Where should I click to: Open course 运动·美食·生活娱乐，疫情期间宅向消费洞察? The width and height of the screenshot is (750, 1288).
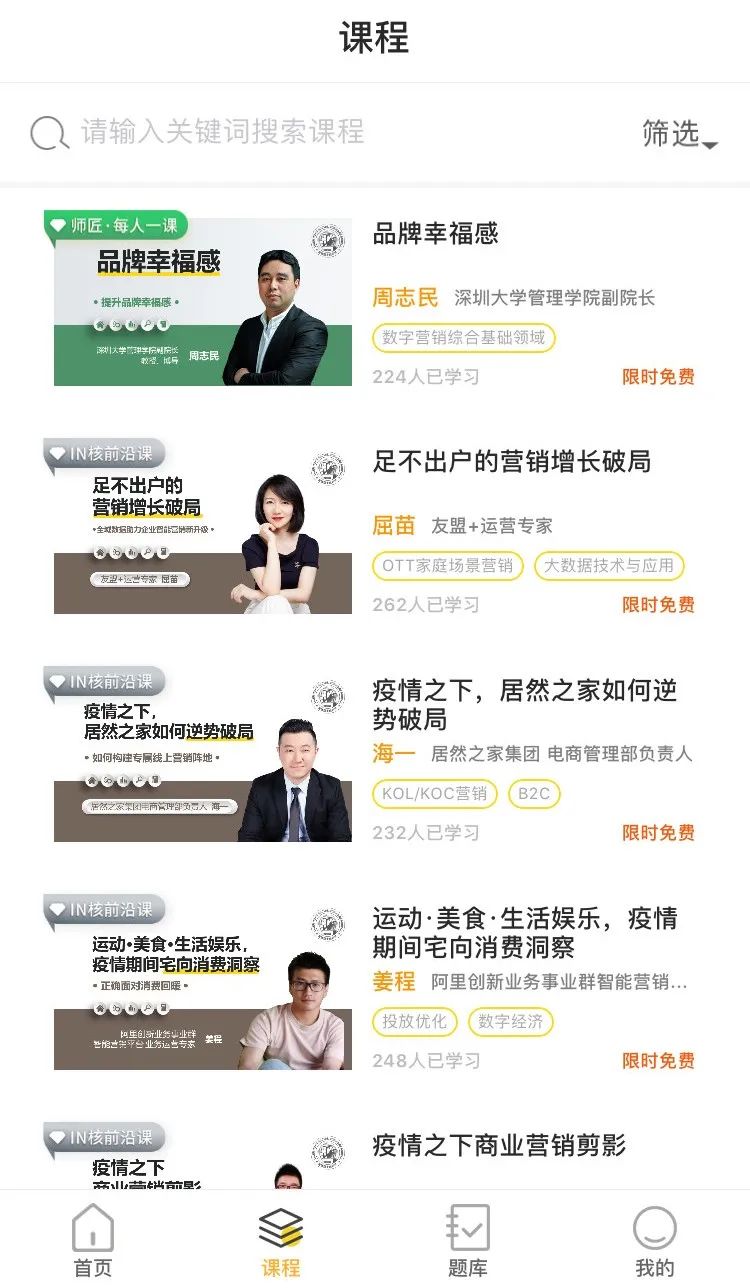coord(524,932)
